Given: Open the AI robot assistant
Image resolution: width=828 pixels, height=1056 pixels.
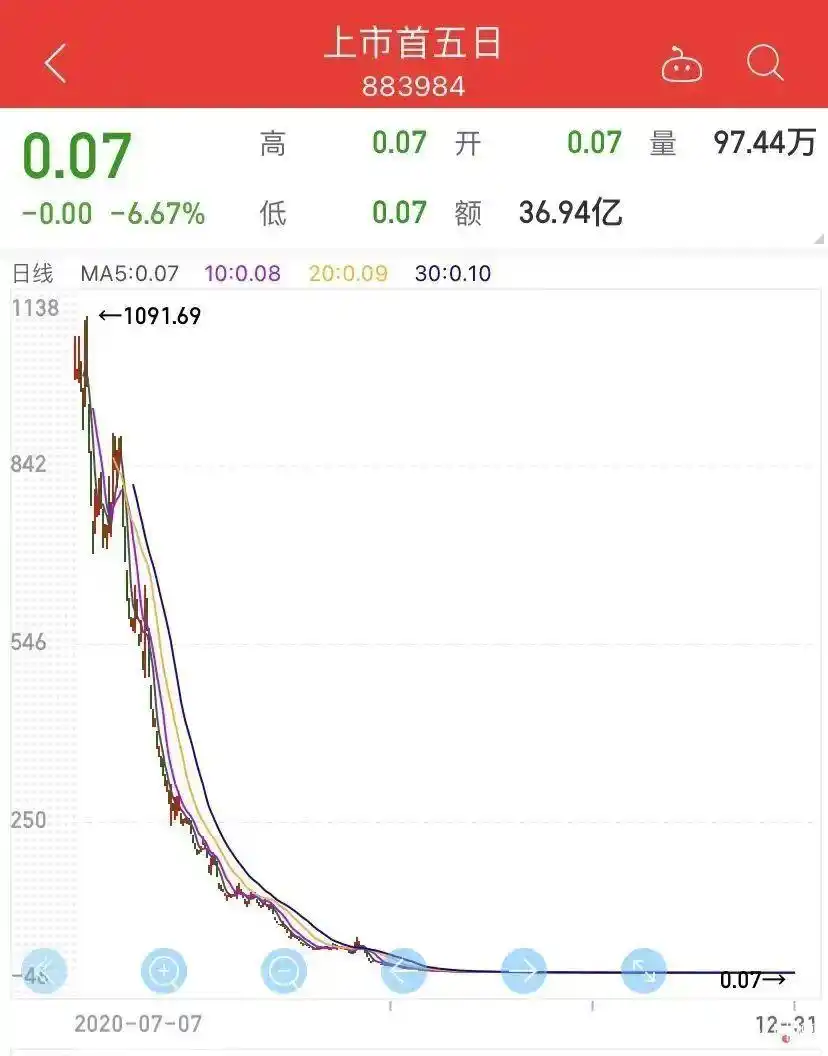Looking at the screenshot, I should pos(681,62).
